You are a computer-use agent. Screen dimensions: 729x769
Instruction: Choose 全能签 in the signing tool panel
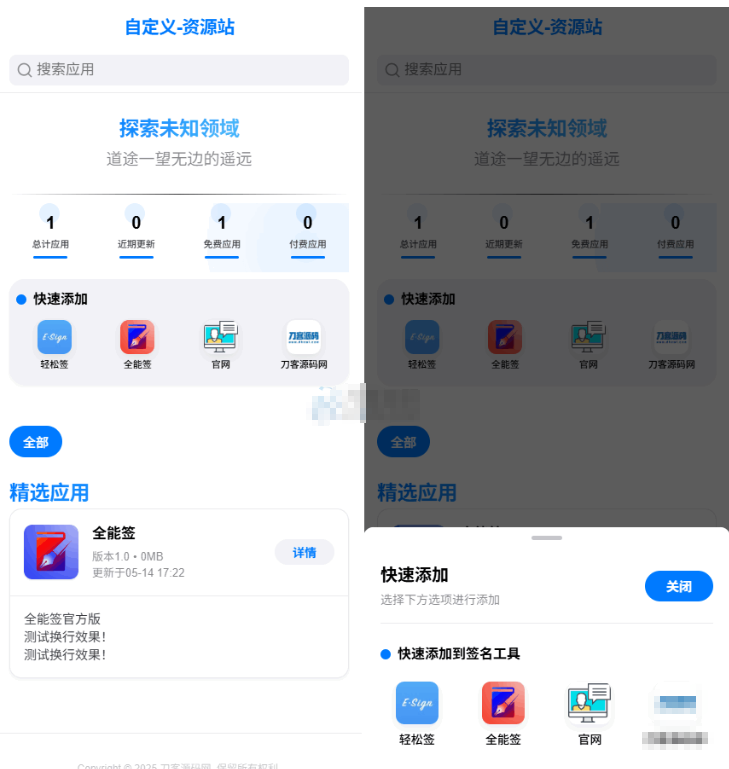(x=503, y=704)
